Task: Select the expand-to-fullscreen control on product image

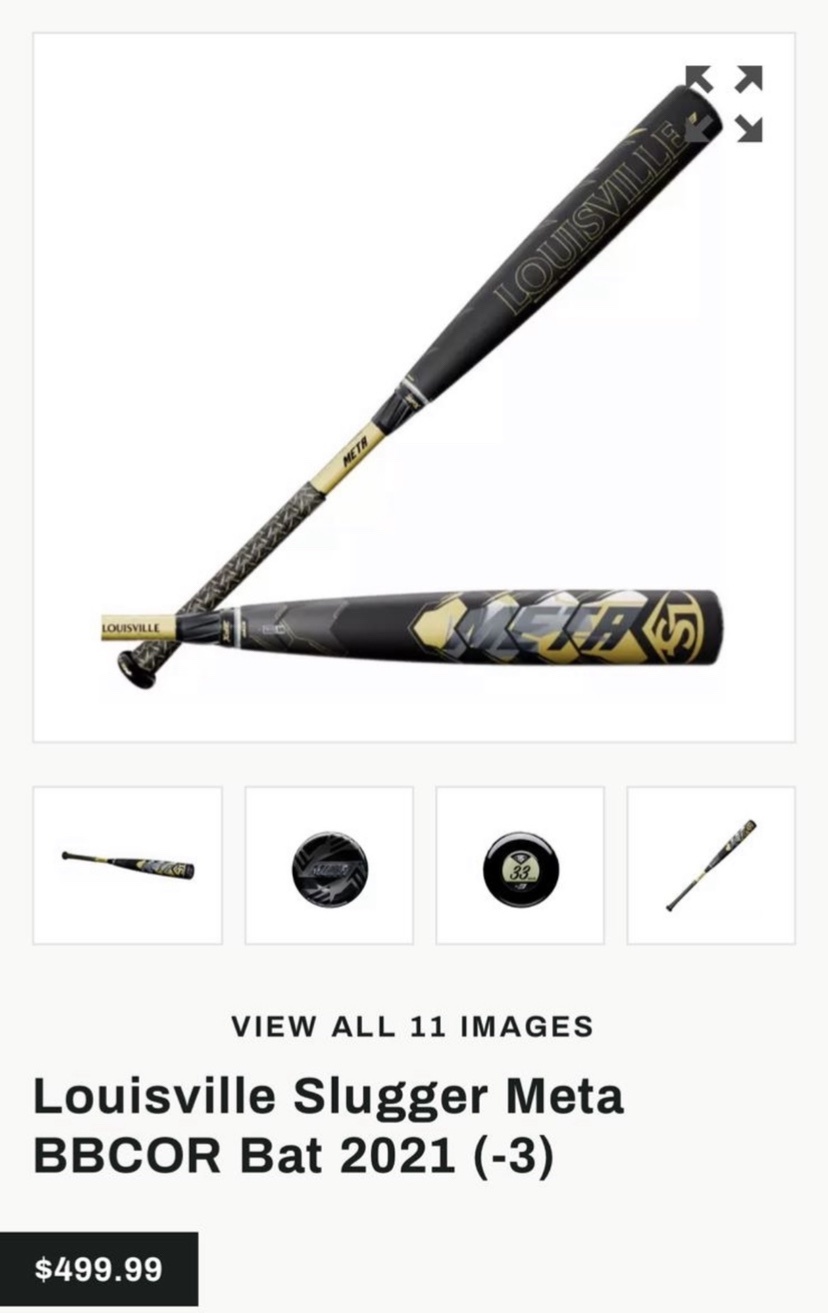Action: [723, 104]
